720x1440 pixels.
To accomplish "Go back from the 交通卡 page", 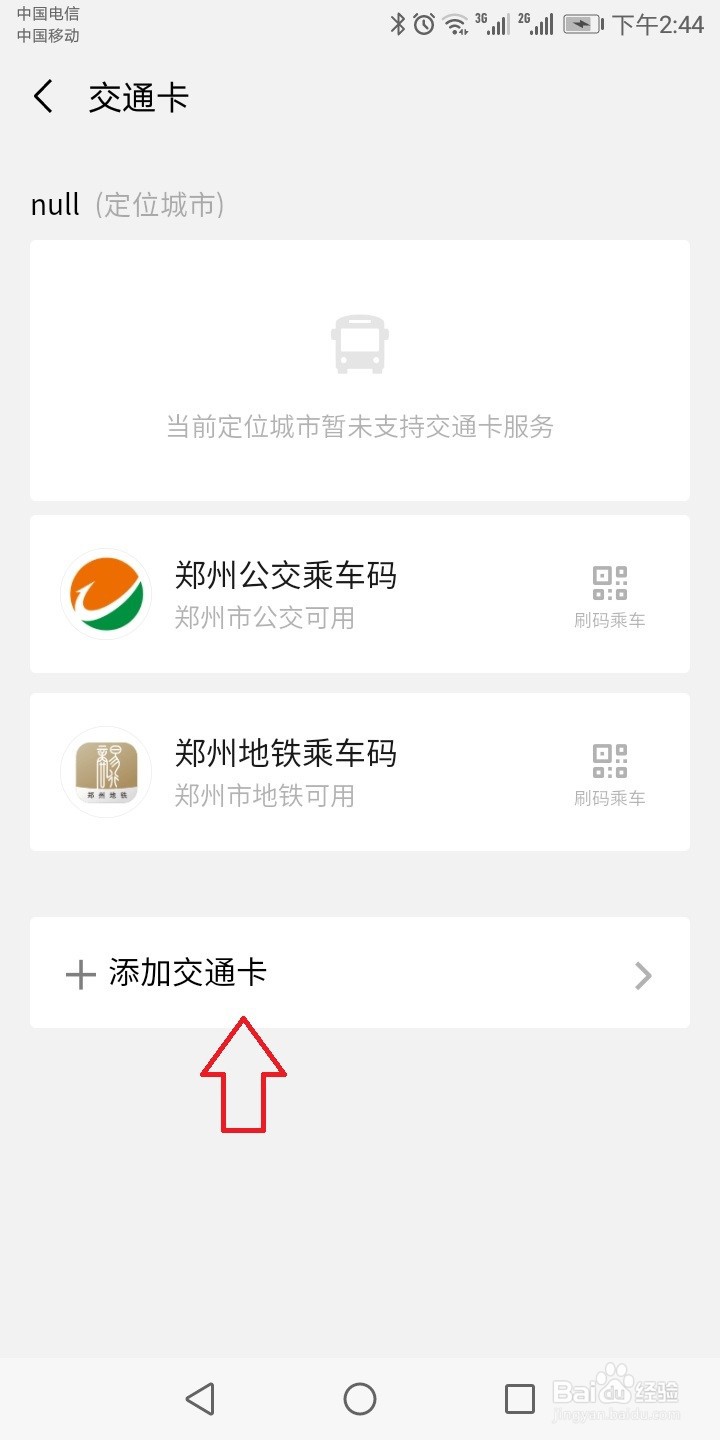I will tap(43, 97).
